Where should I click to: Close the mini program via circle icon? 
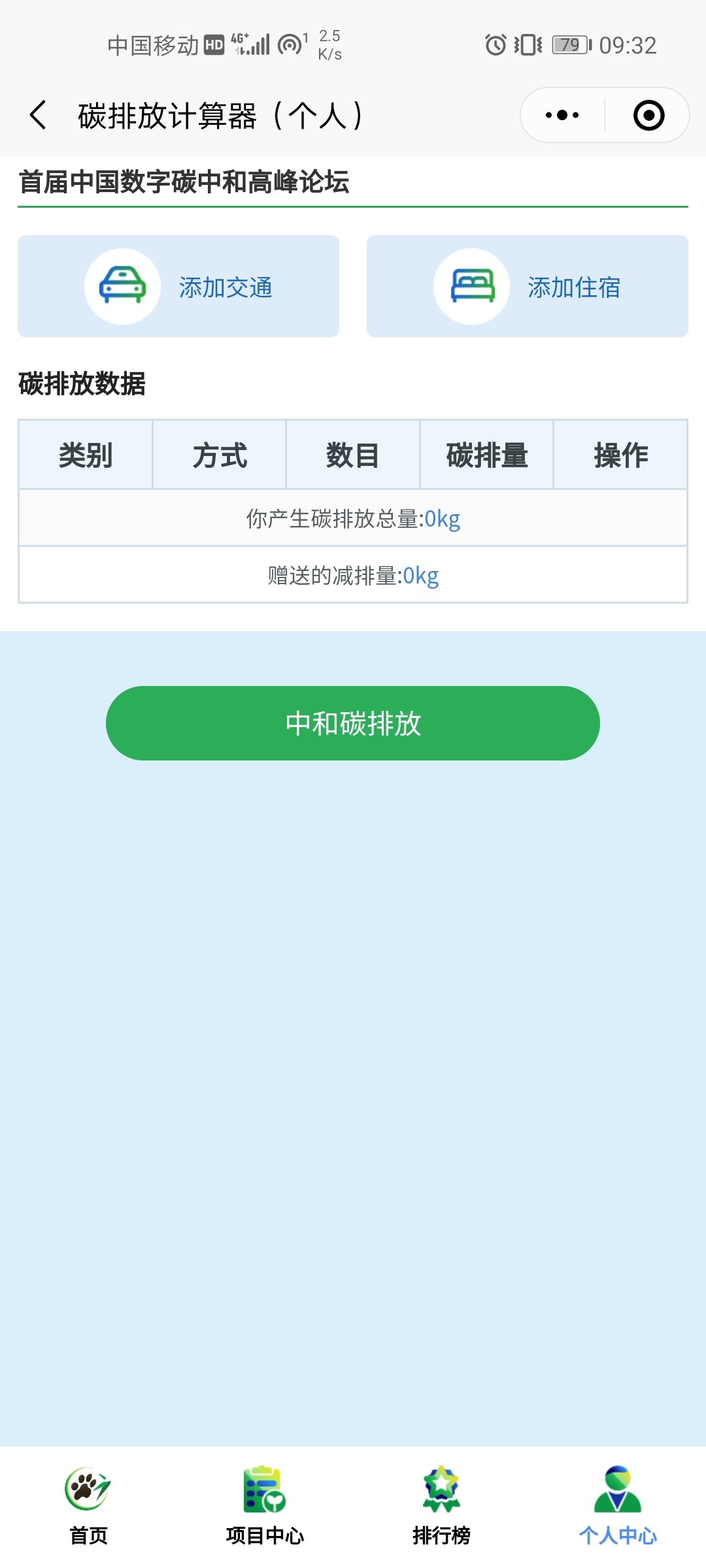[648, 116]
